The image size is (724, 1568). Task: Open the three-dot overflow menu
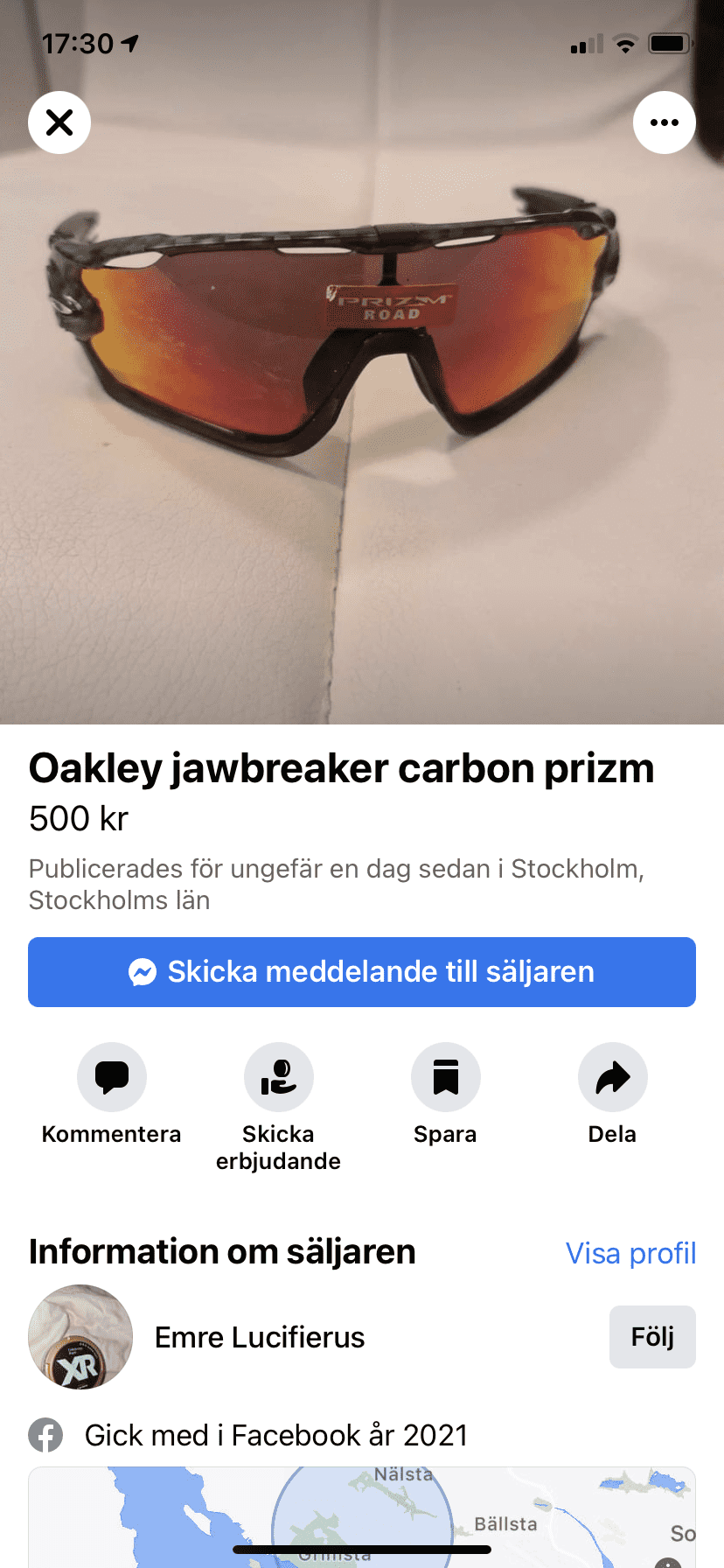click(x=664, y=122)
